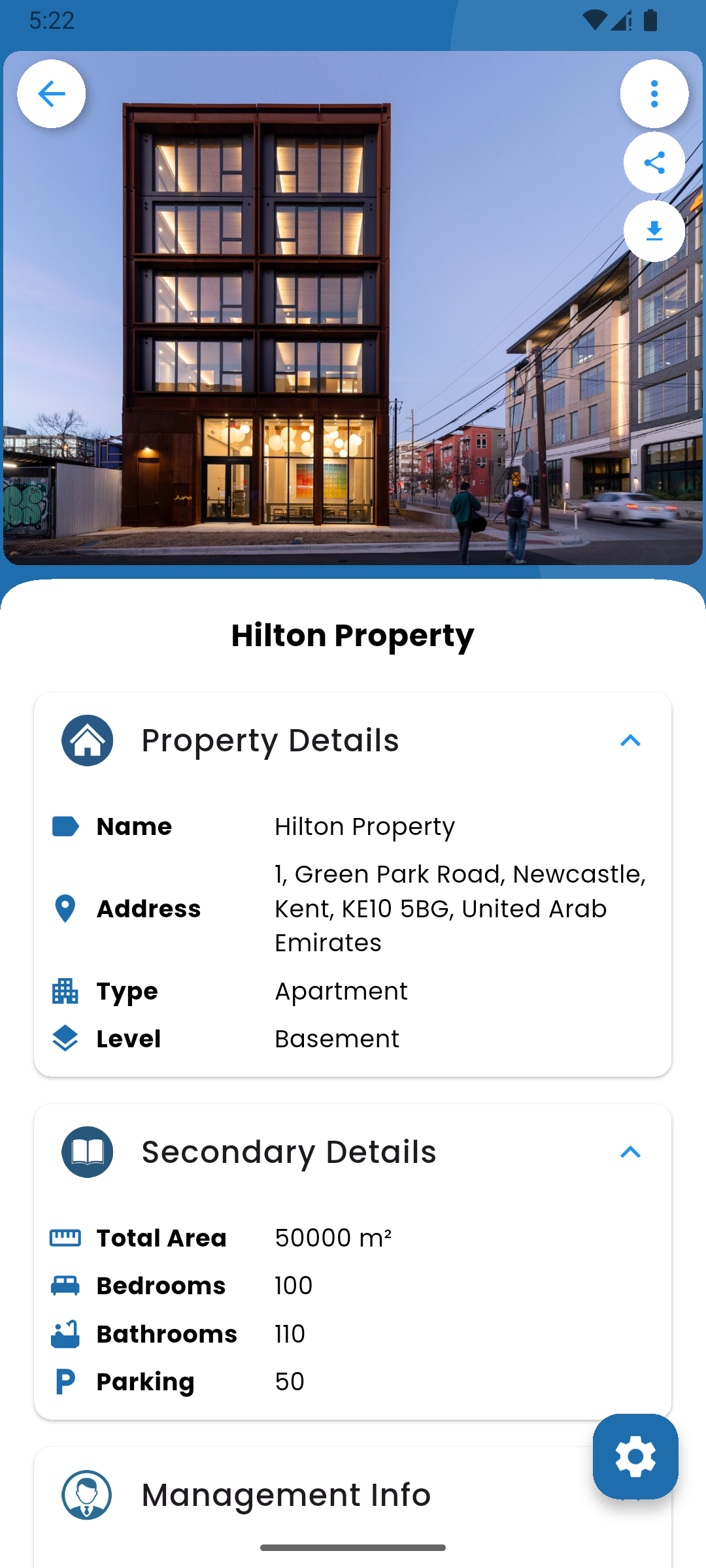Viewport: 706px width, 1568px height.
Task: Tap the Apartment type value
Action: point(340,991)
